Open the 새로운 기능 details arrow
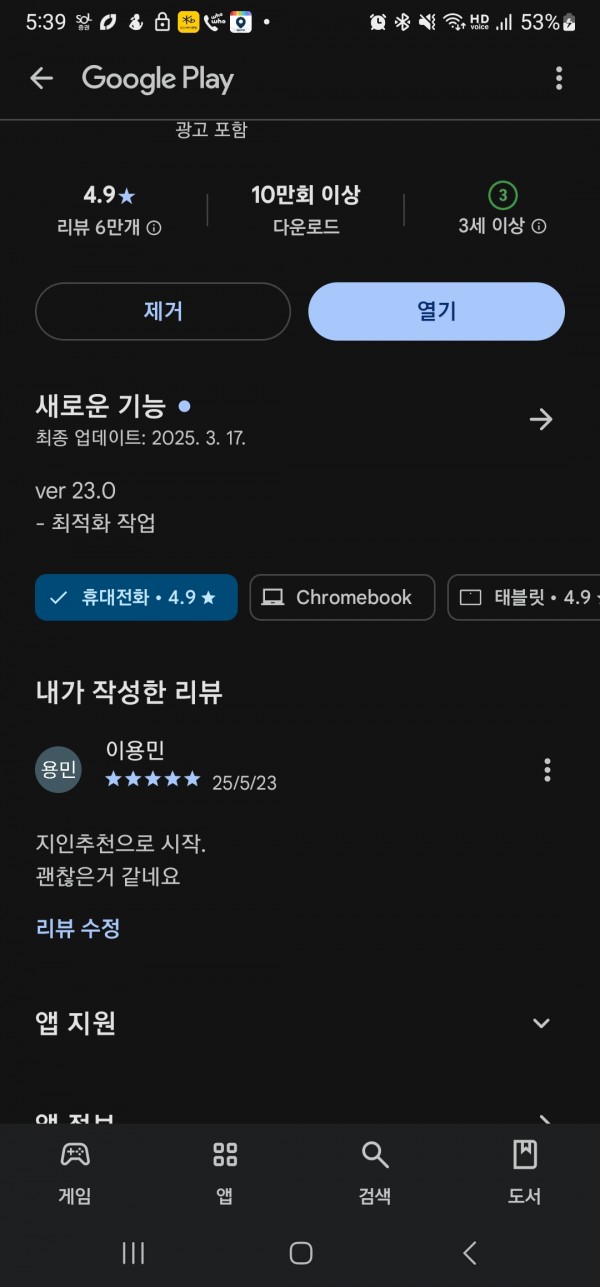This screenshot has height=1287, width=600. [541, 419]
